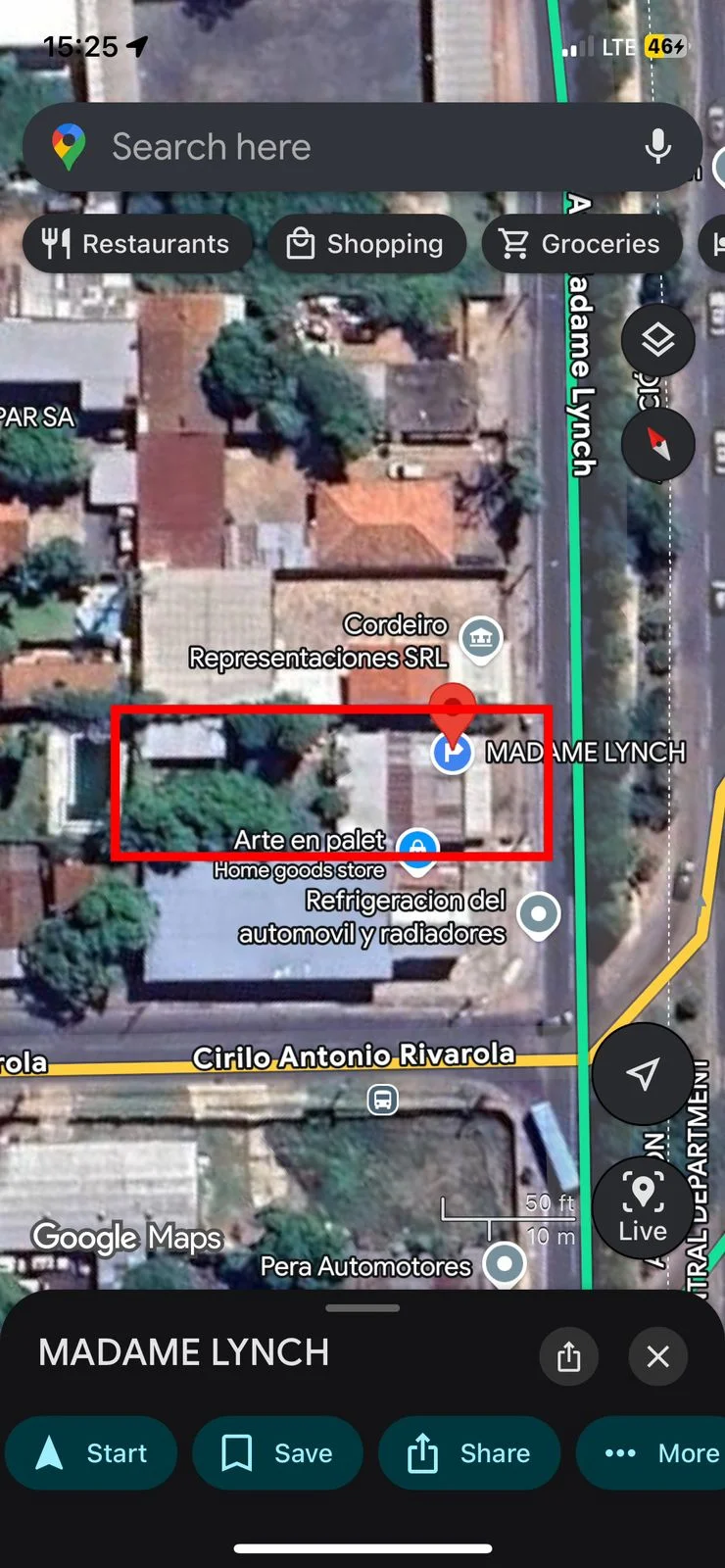Select the Shopping chip

366,244
